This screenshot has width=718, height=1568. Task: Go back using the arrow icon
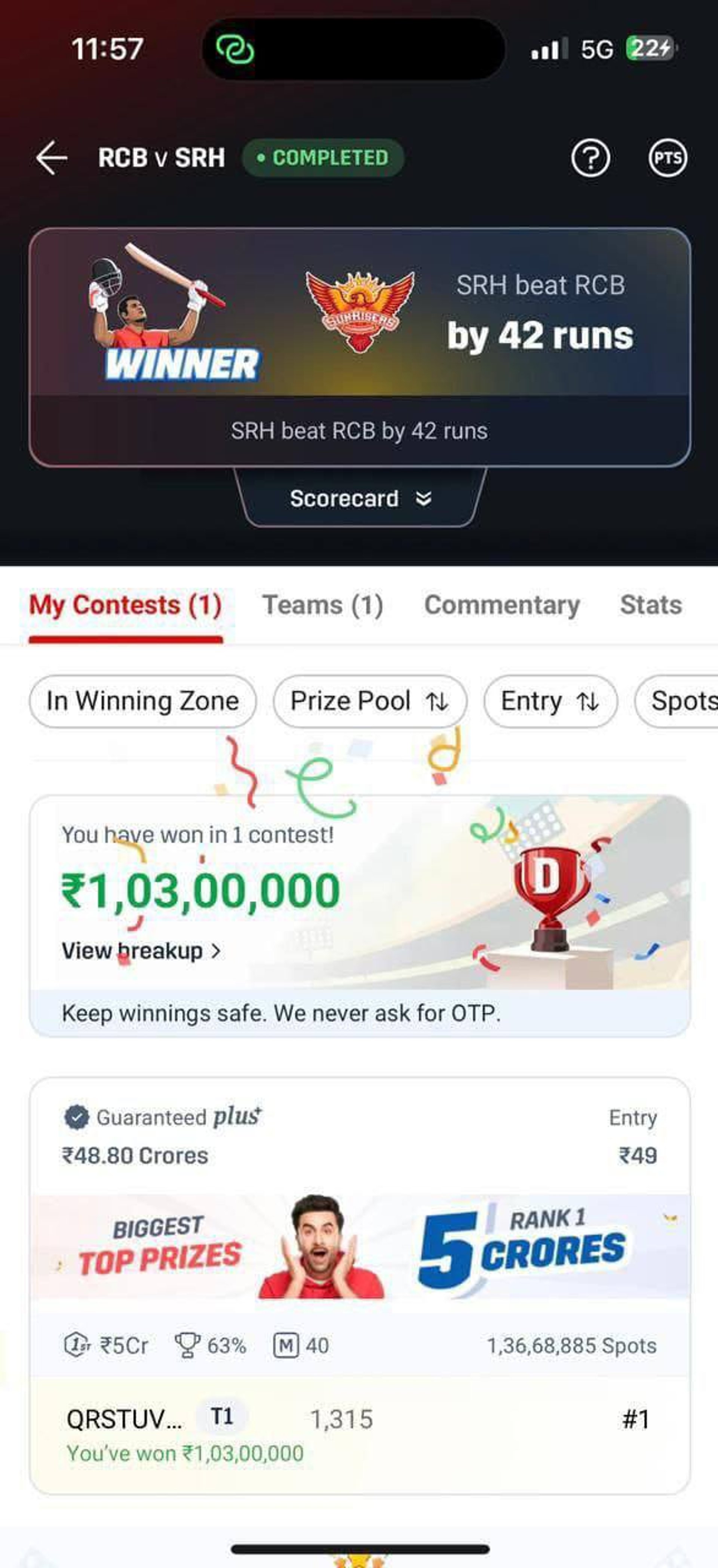pyautogui.click(x=52, y=158)
